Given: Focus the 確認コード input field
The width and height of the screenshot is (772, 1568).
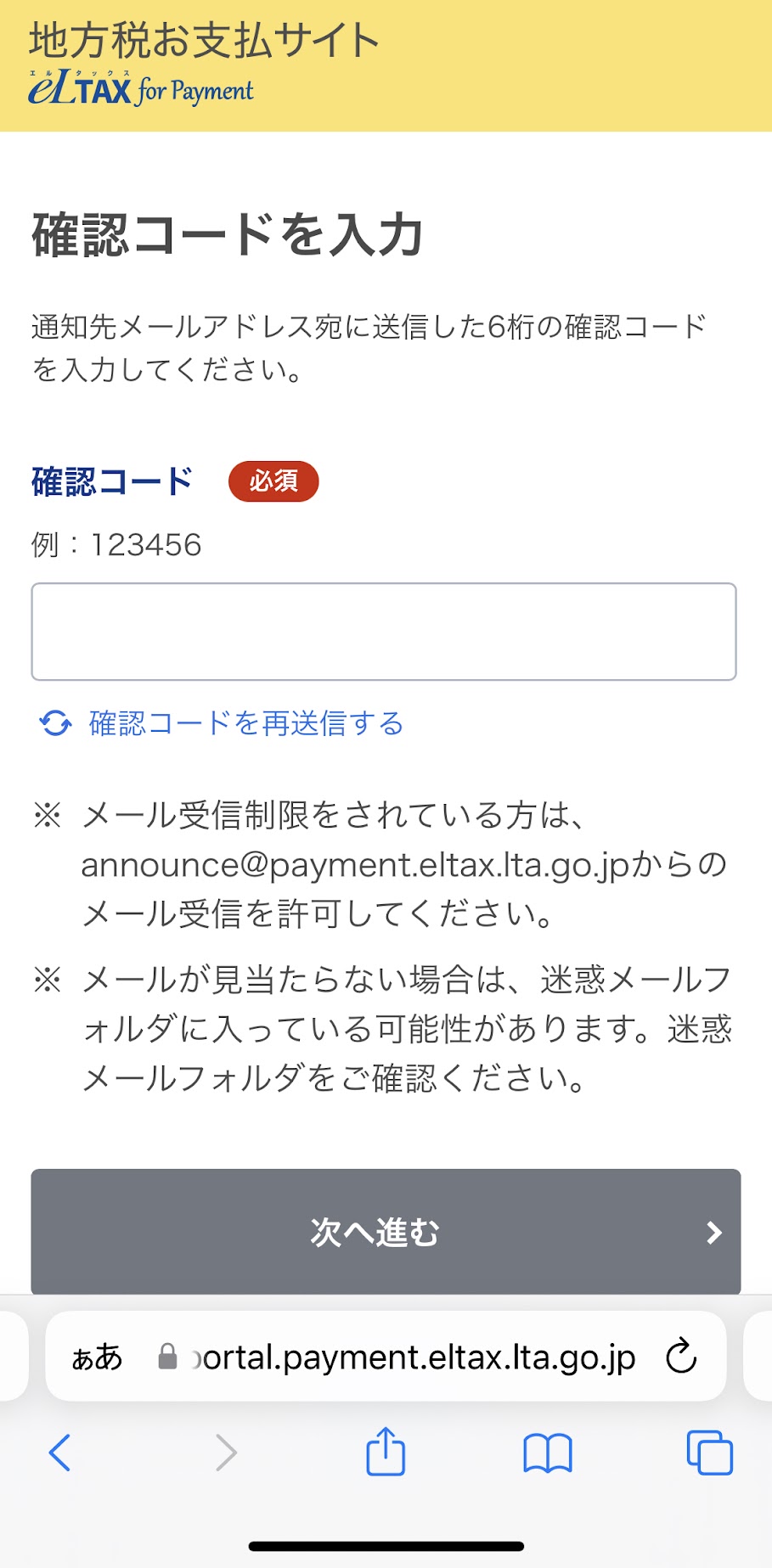Looking at the screenshot, I should coord(384,632).
